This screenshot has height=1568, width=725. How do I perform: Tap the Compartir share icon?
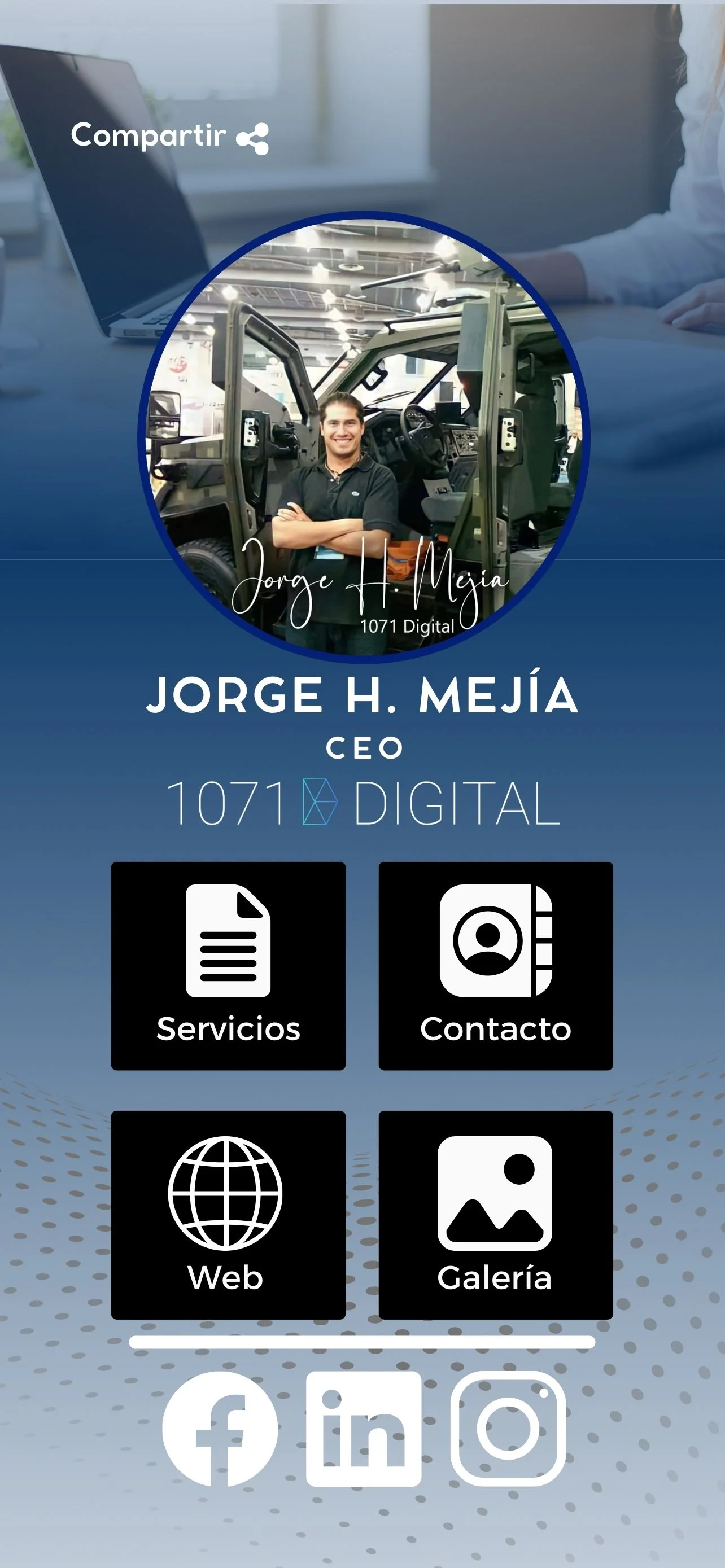tap(253, 139)
